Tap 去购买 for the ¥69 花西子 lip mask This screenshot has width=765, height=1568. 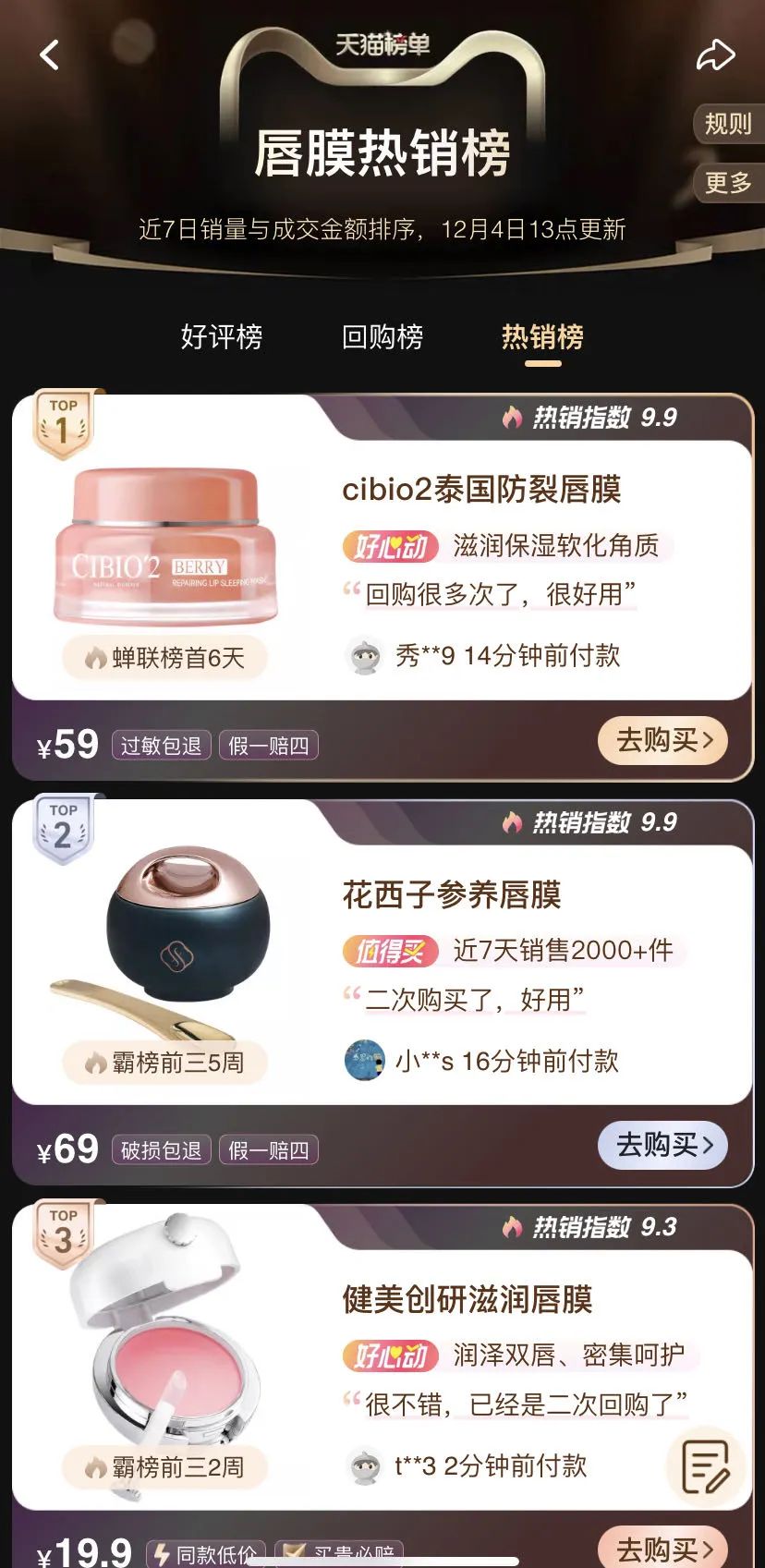pyautogui.click(x=663, y=1146)
